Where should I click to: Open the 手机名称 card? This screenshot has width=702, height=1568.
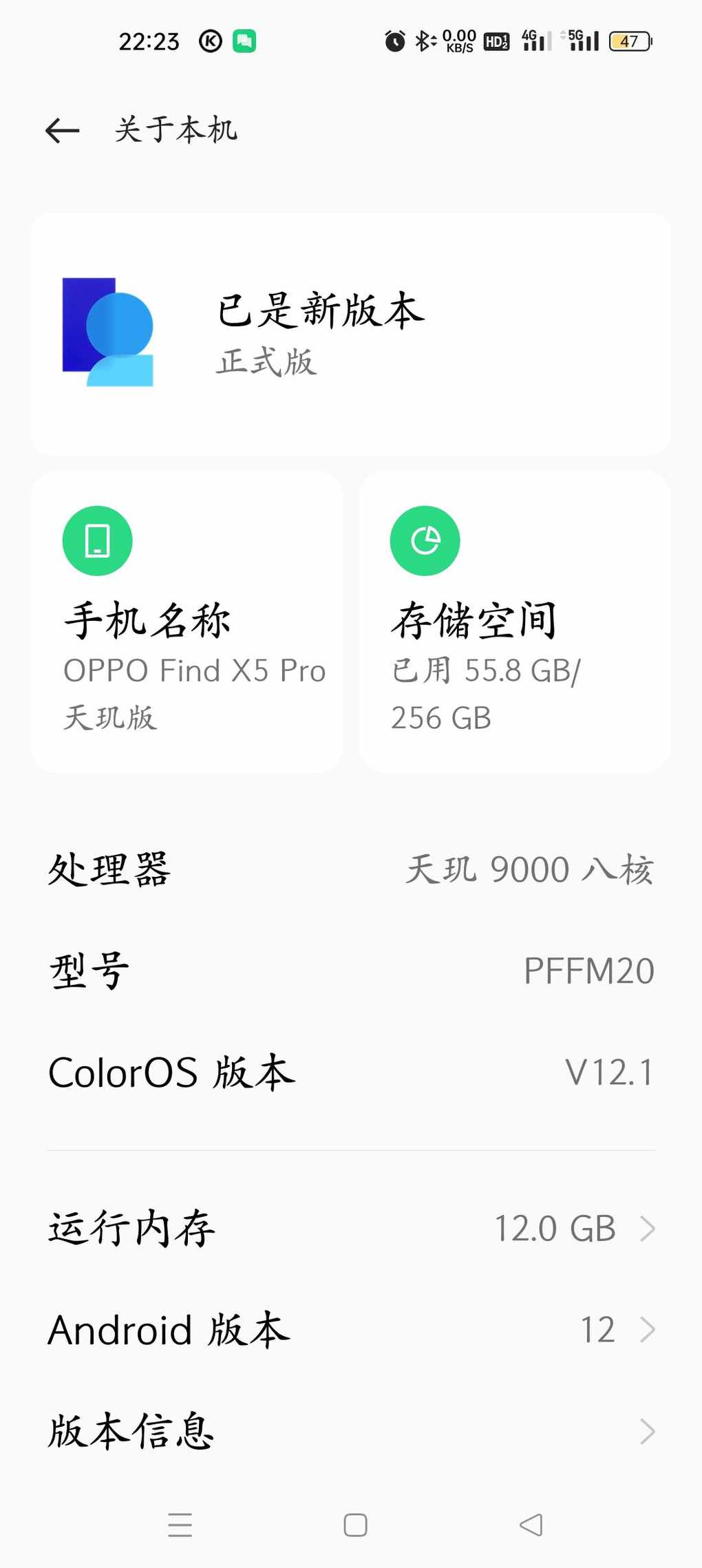(x=187, y=622)
